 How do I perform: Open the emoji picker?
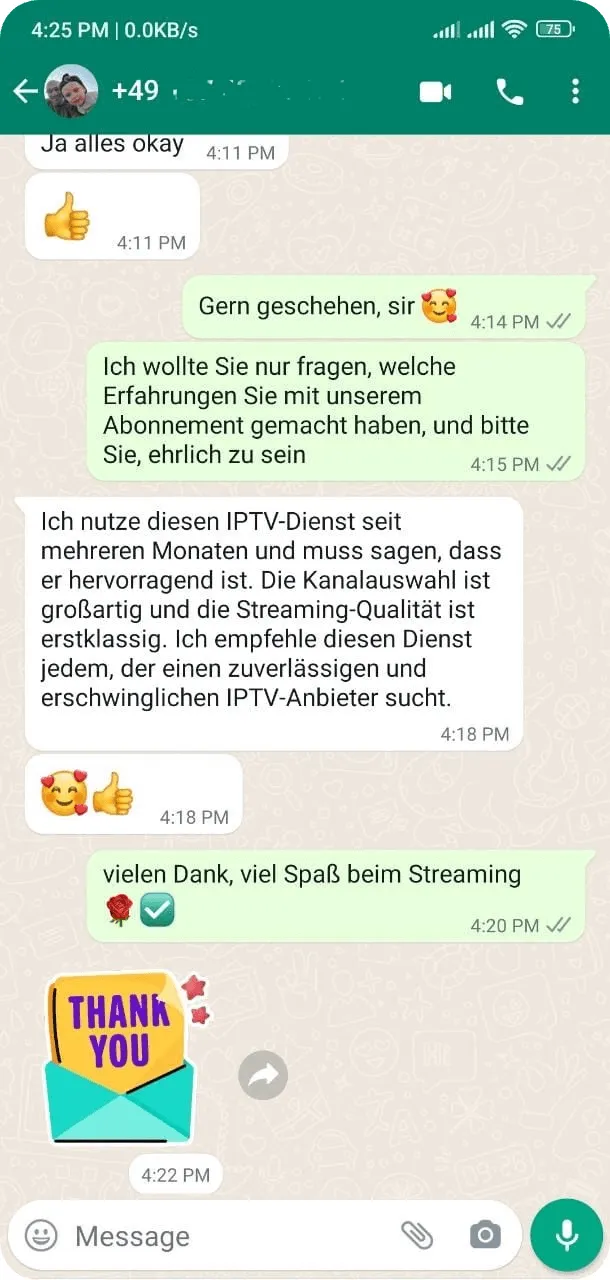pos(41,1235)
